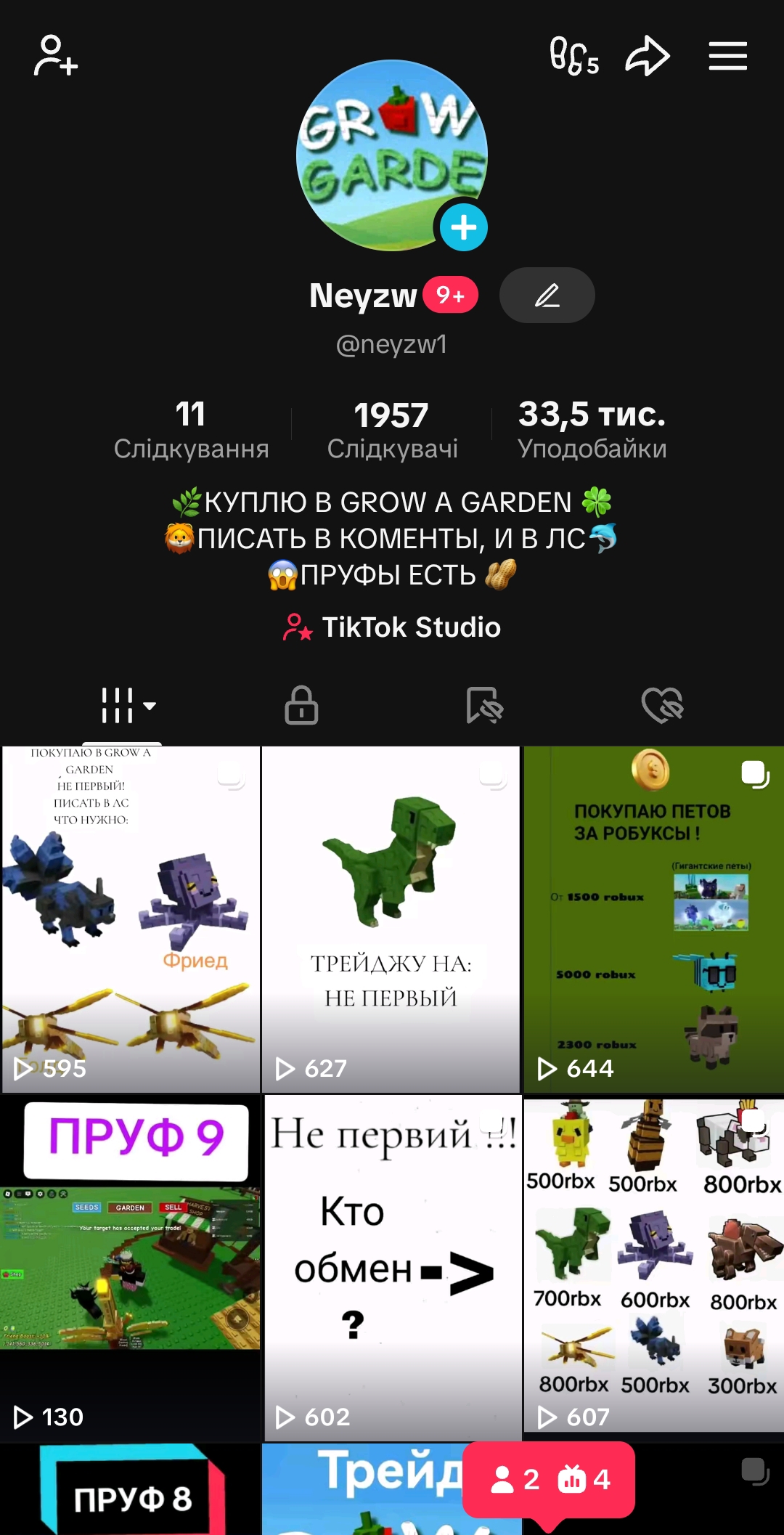
Task: Switch to the private videos lock tab
Action: click(x=301, y=704)
